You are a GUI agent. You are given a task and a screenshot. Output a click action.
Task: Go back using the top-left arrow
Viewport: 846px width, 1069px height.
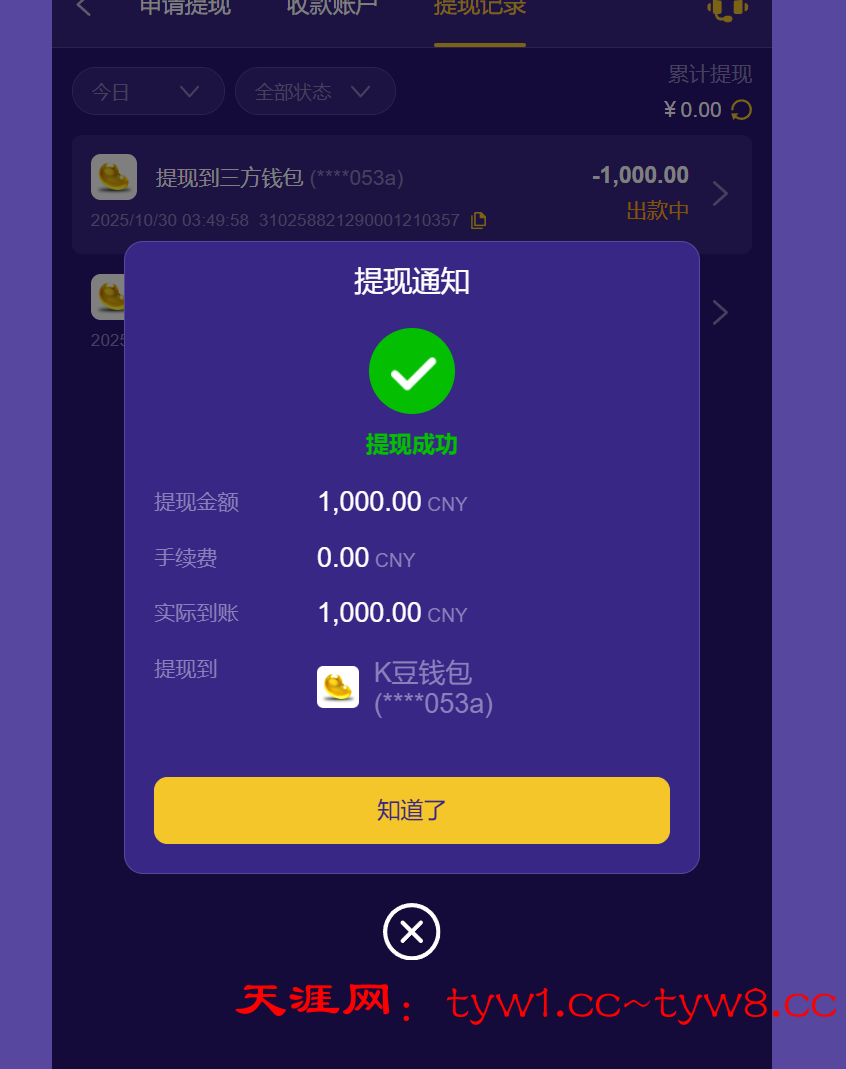[84, 8]
